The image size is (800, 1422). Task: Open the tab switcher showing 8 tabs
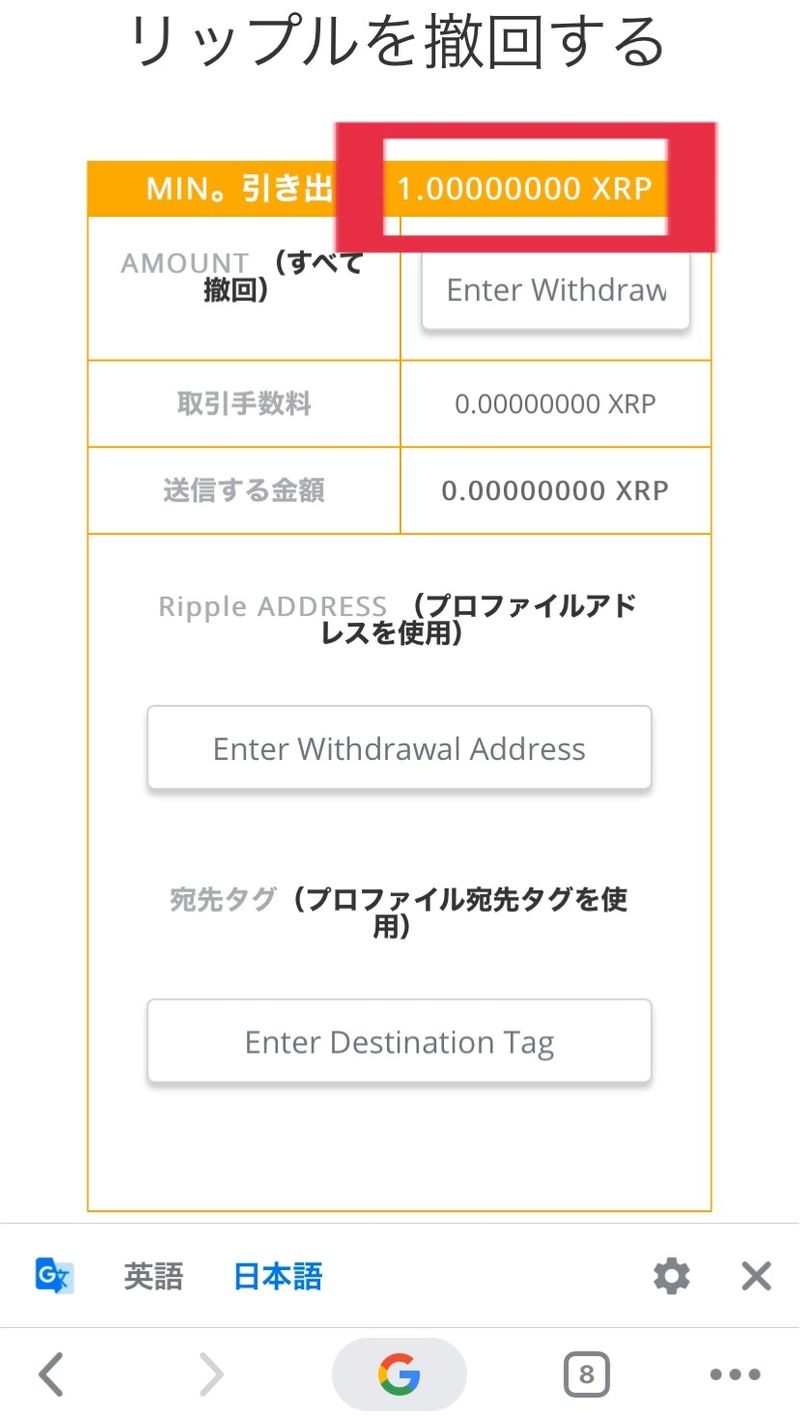click(586, 1375)
